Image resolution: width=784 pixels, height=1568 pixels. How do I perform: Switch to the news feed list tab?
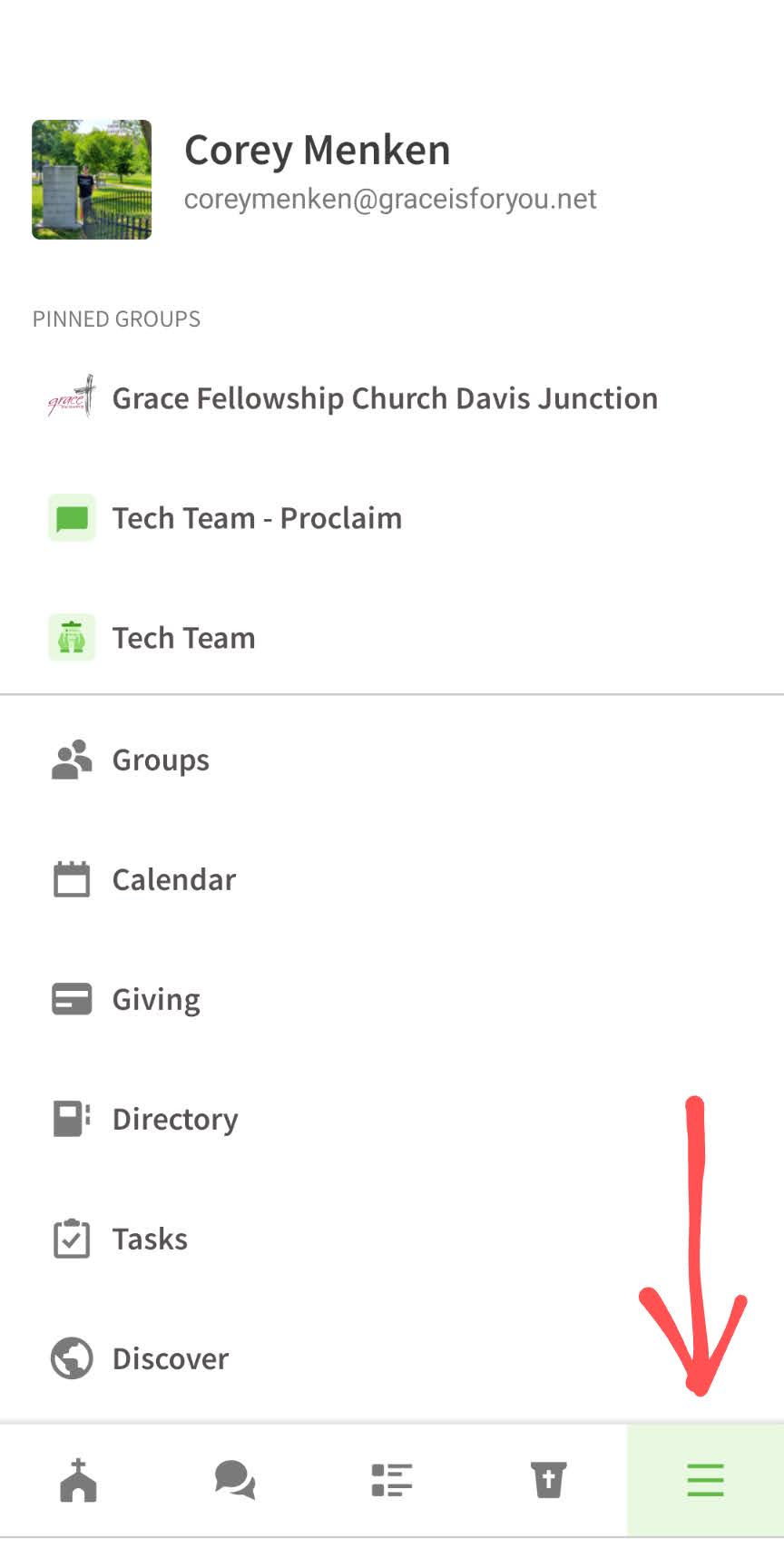point(392,1480)
